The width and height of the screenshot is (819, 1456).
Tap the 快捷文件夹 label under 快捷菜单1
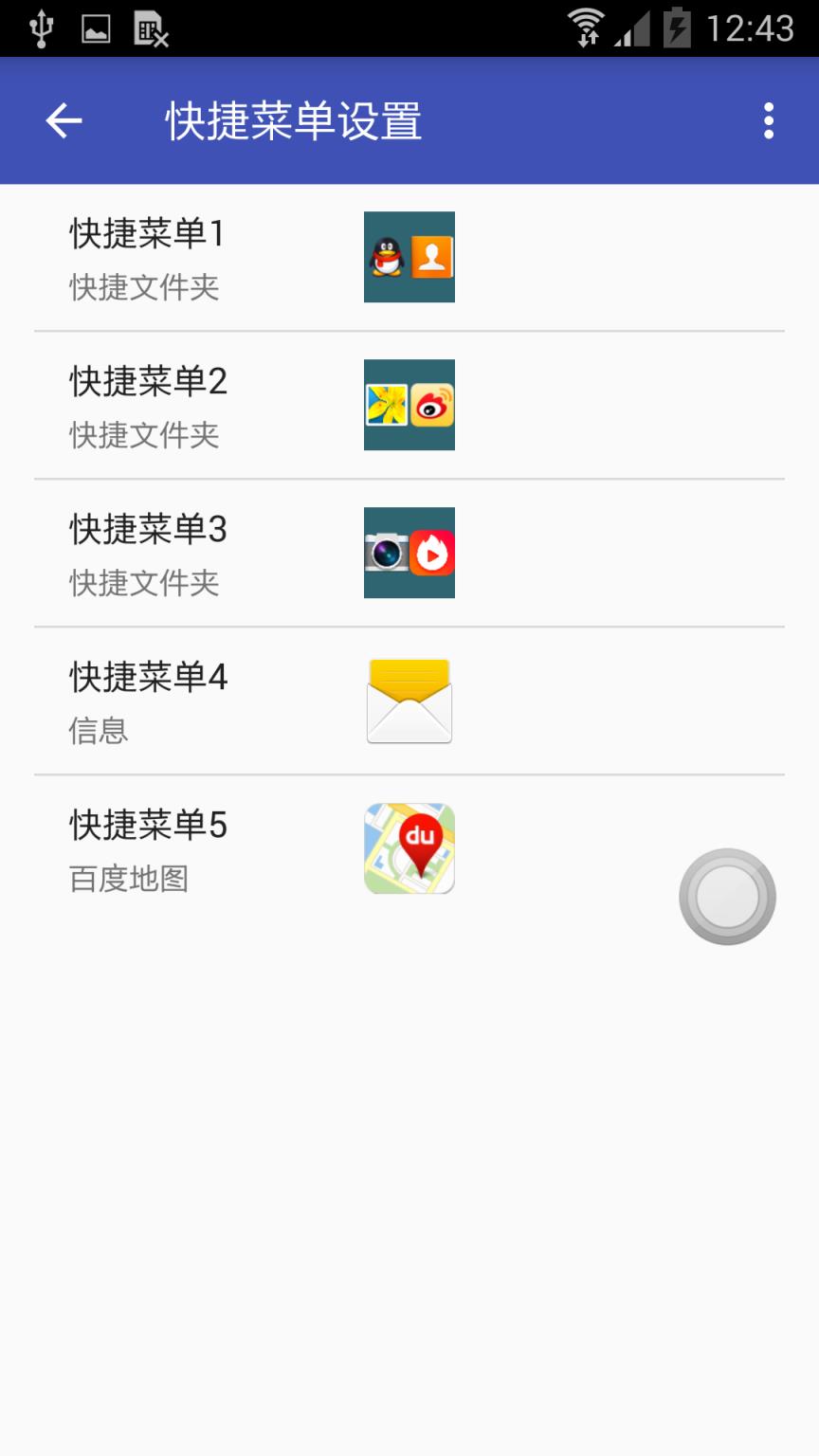tap(143, 289)
